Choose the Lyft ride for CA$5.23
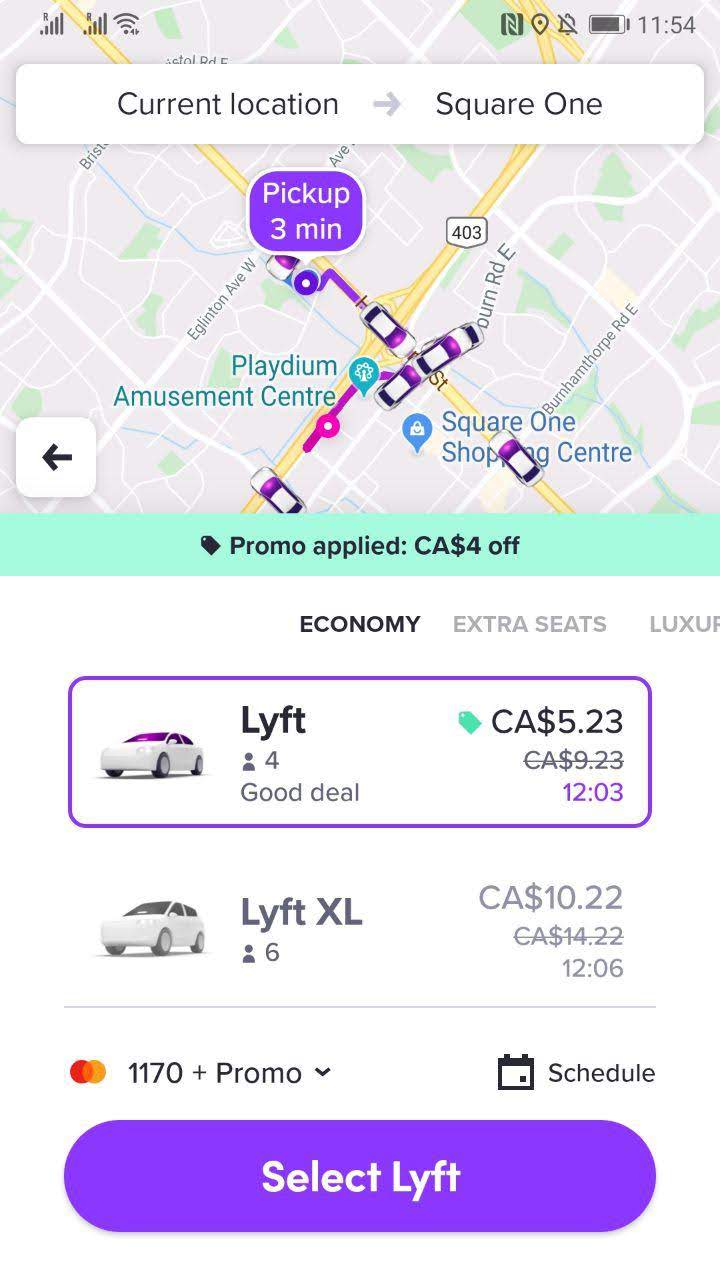Image resolution: width=720 pixels, height=1280 pixels. click(x=359, y=752)
